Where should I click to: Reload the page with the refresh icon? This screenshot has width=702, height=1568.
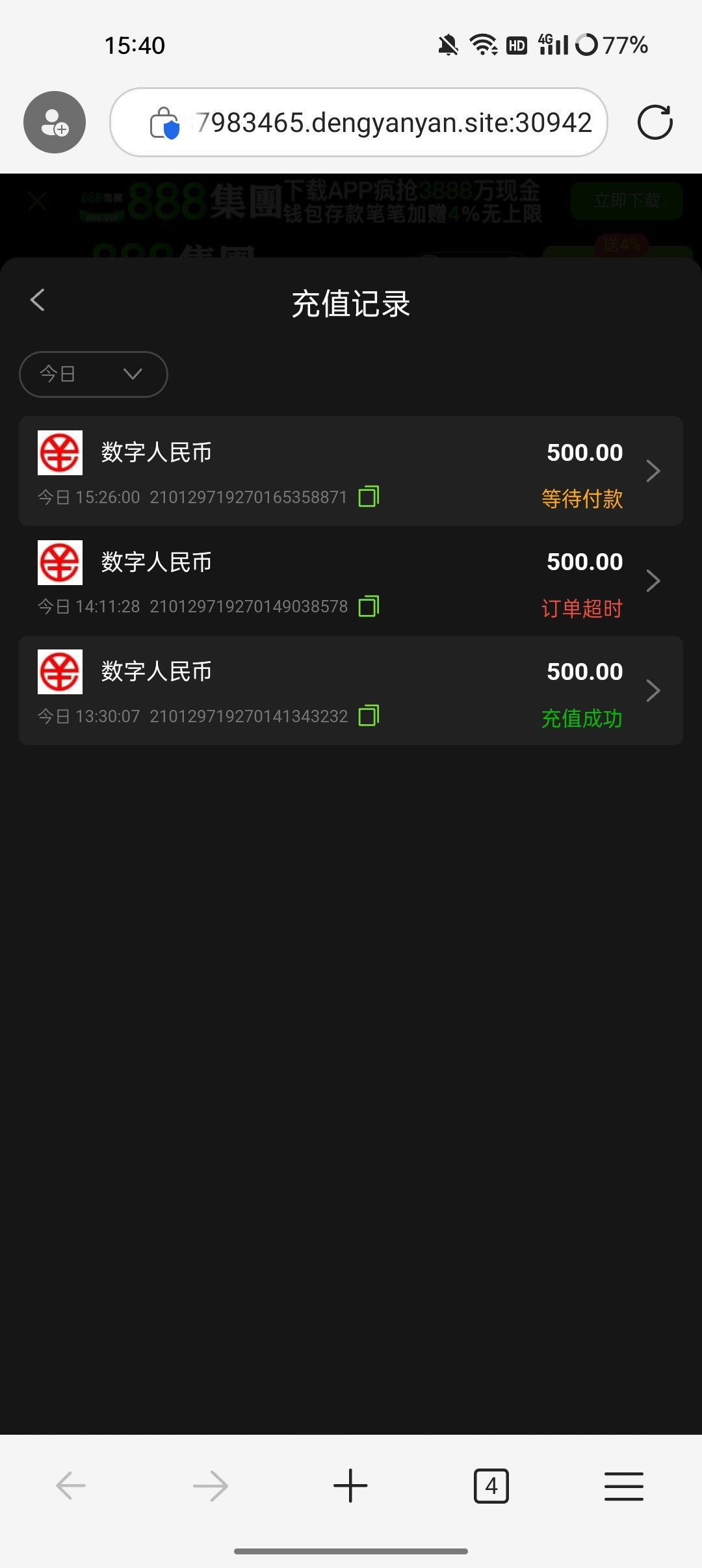(x=655, y=122)
